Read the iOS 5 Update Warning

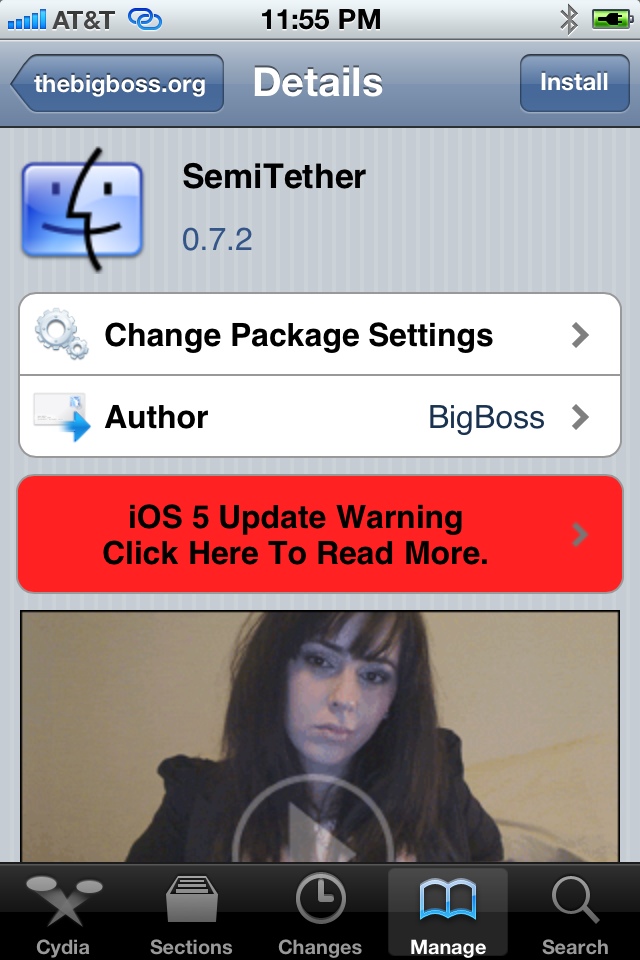[x=320, y=535]
